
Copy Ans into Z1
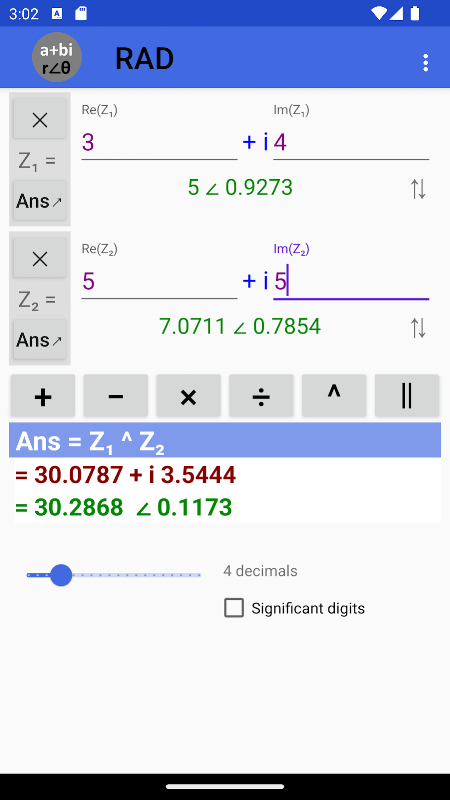point(40,201)
